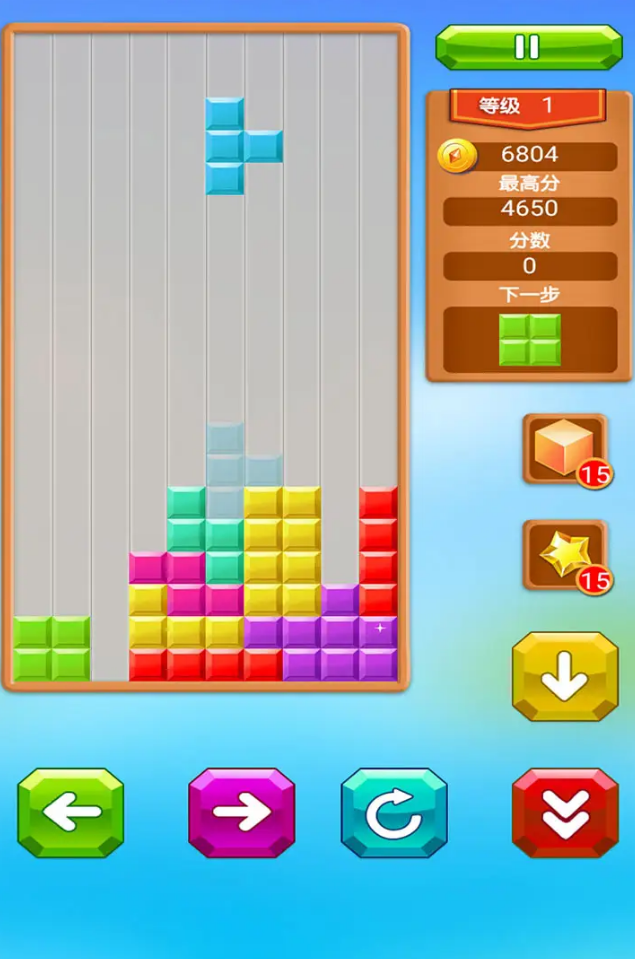This screenshot has height=959, width=635.
Task: Pause the game with the green button
Action: point(528,47)
